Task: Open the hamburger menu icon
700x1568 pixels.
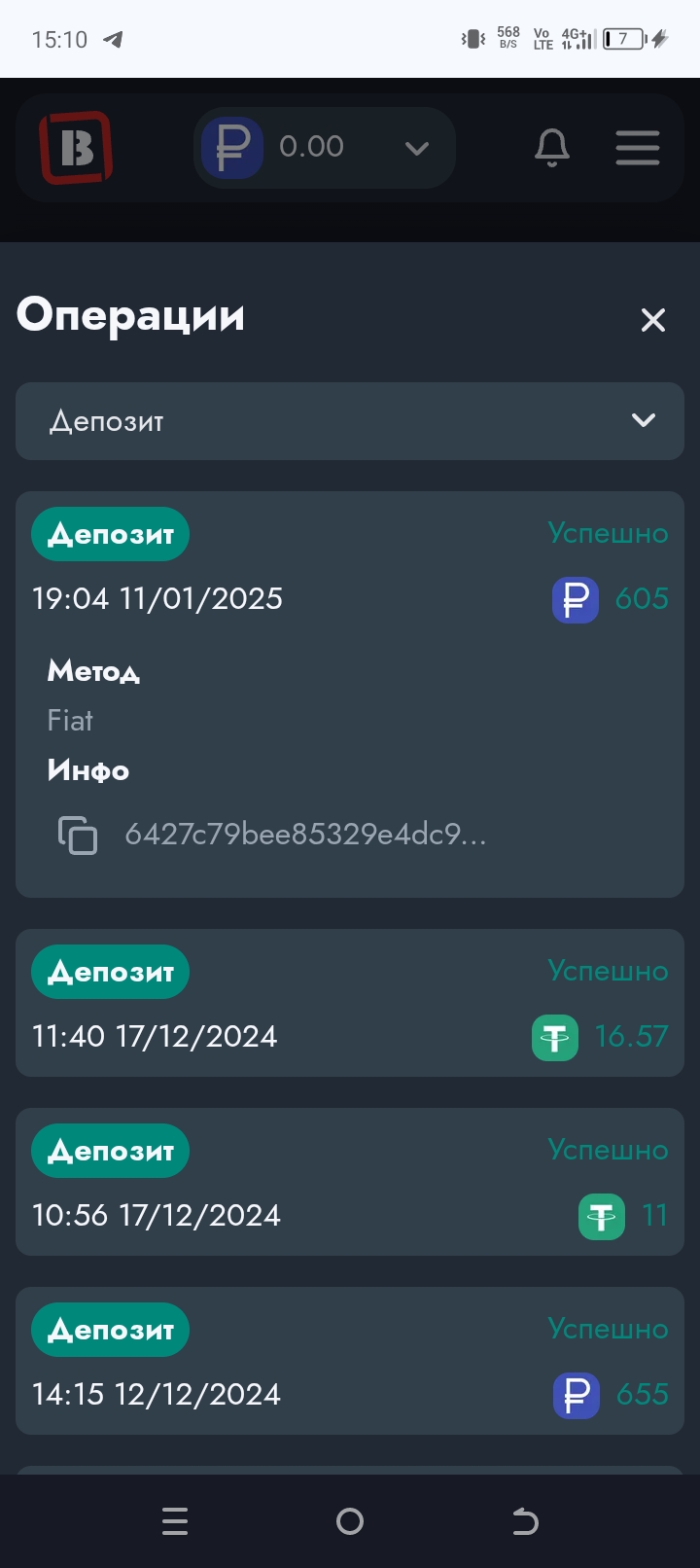Action: tap(638, 148)
